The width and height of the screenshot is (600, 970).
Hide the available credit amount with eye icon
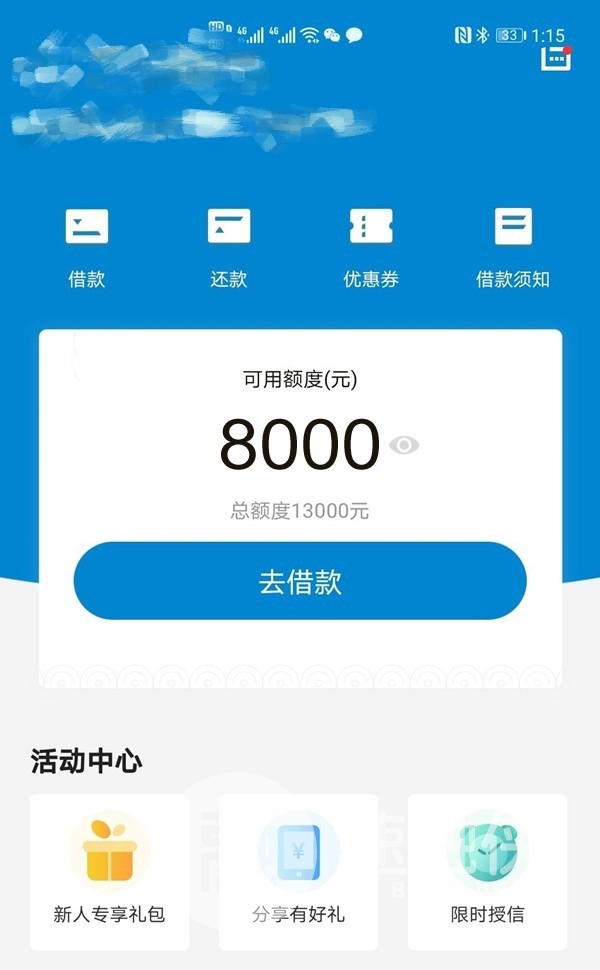pyautogui.click(x=404, y=445)
